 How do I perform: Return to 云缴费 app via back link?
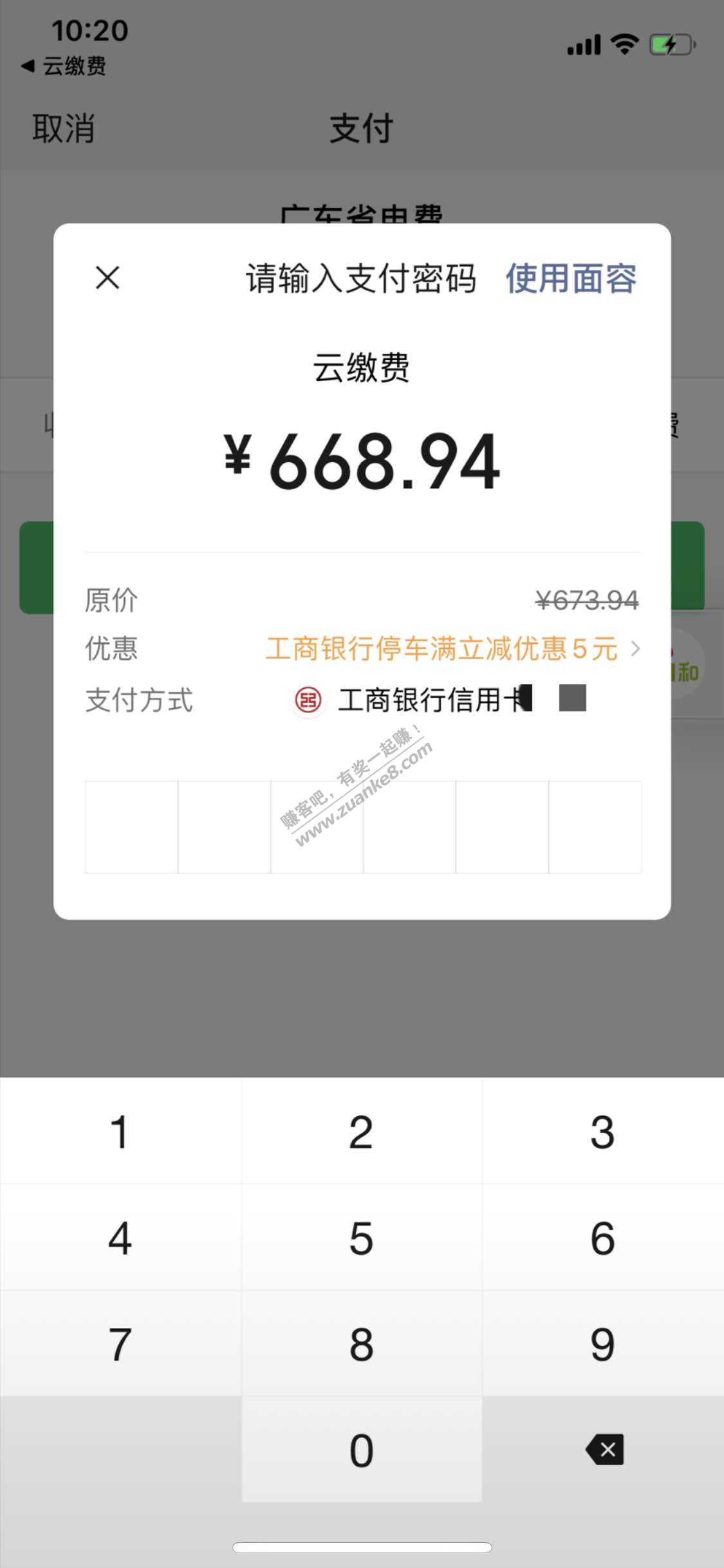click(64, 66)
